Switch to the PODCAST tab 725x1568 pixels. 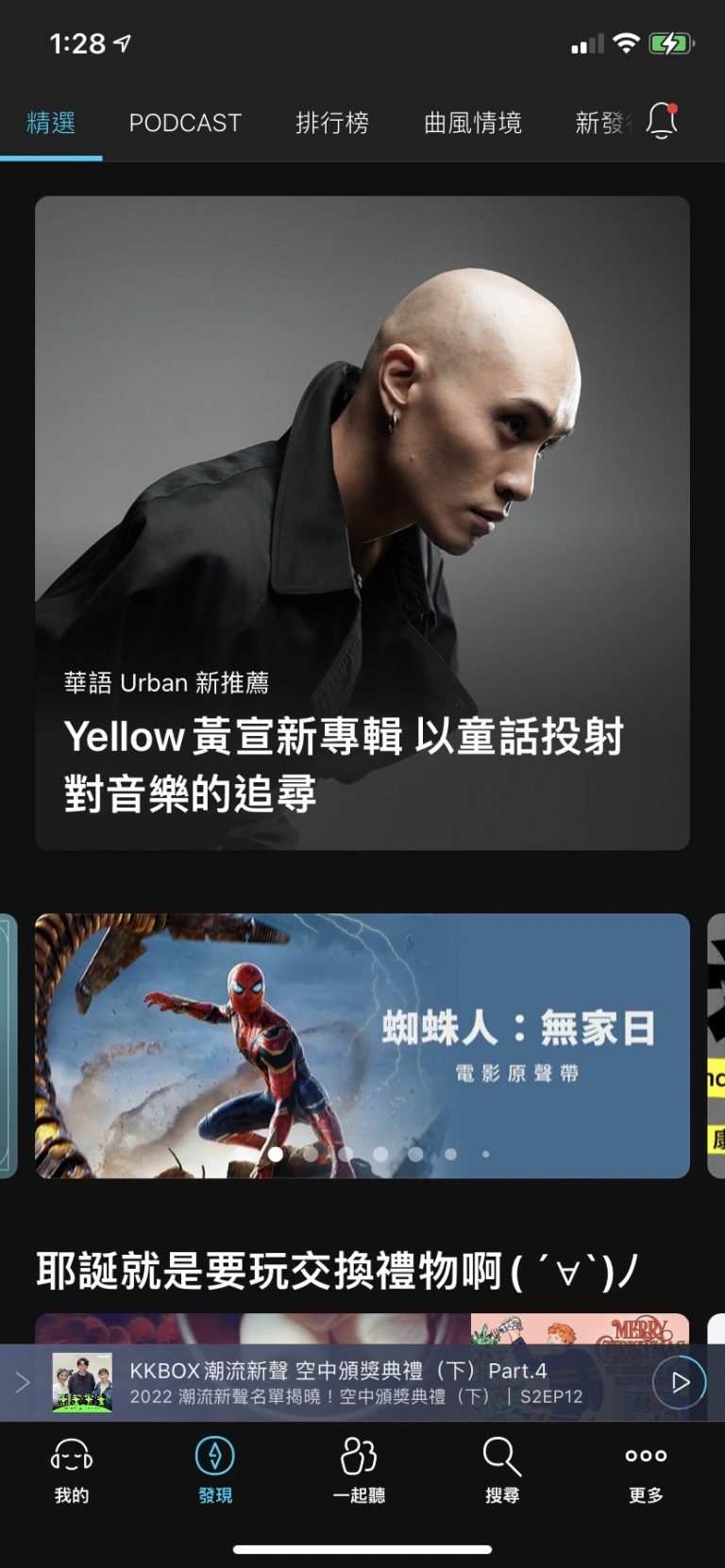point(185,123)
